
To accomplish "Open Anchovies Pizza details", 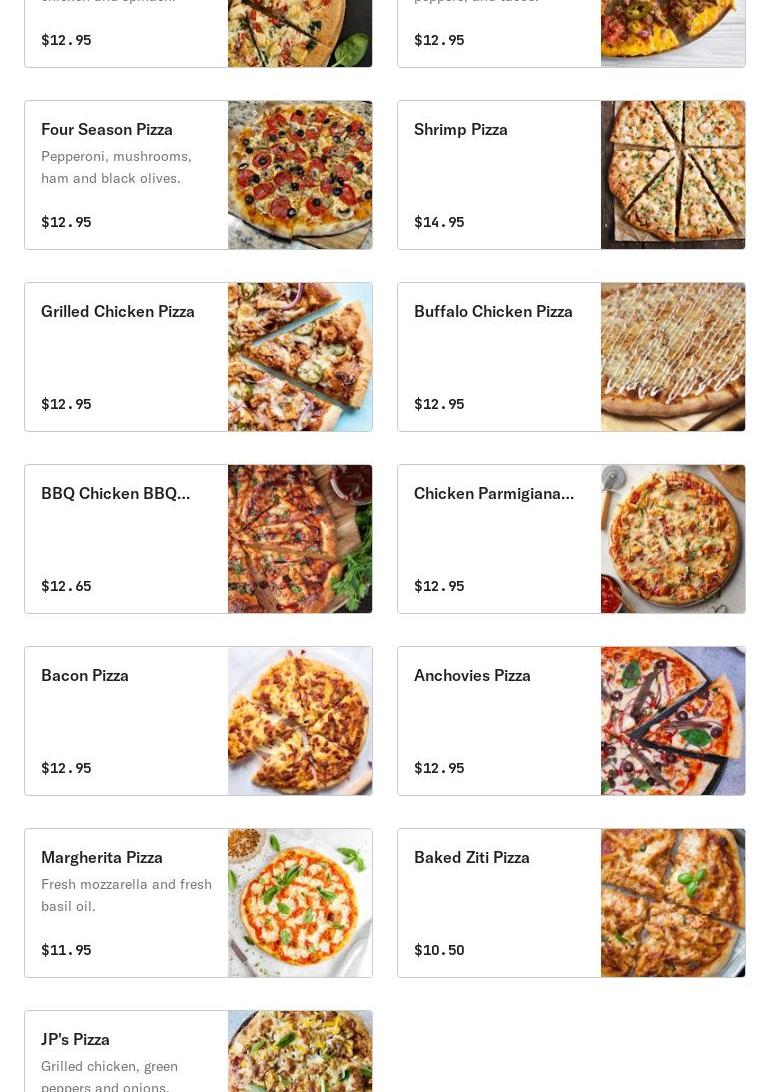I will (x=571, y=721).
